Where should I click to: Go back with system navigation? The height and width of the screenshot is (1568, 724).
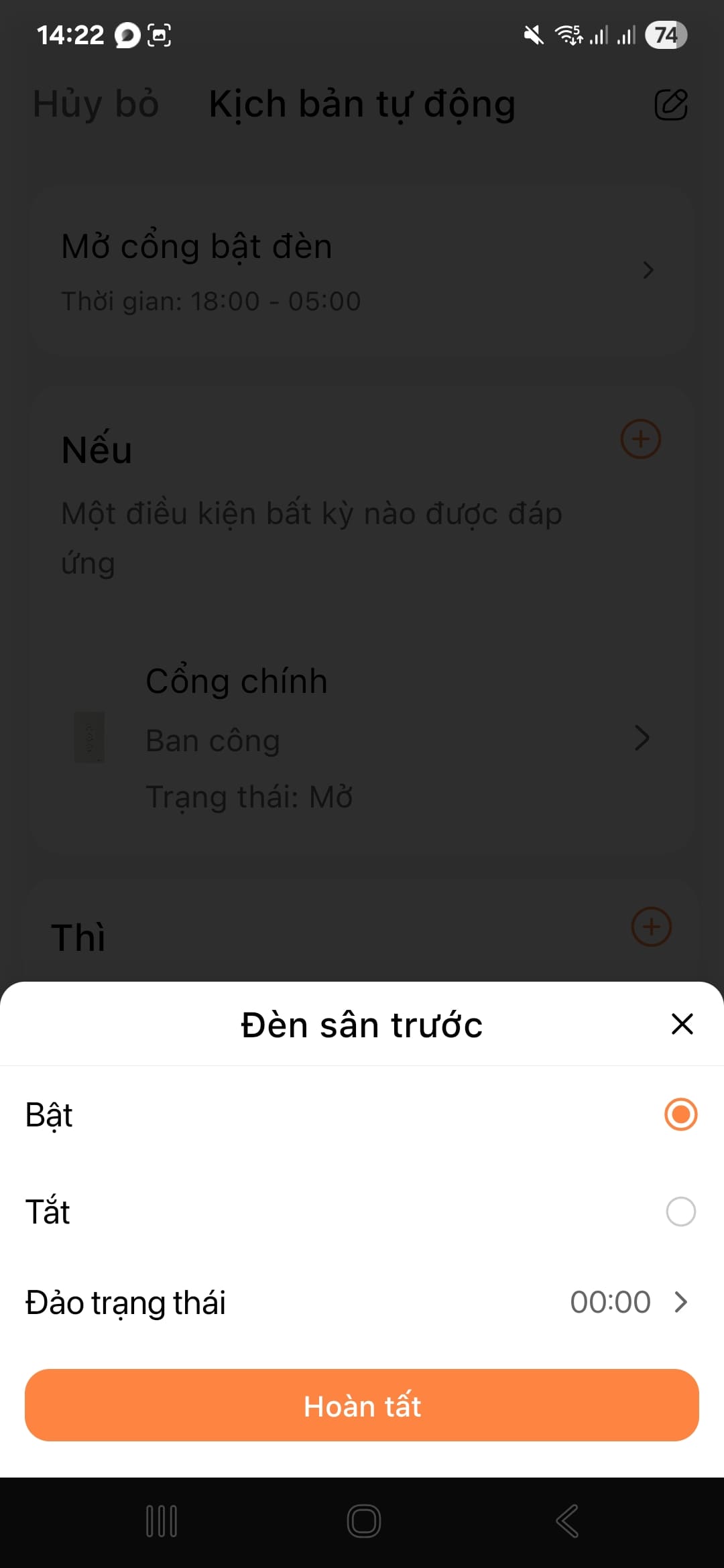[567, 1521]
